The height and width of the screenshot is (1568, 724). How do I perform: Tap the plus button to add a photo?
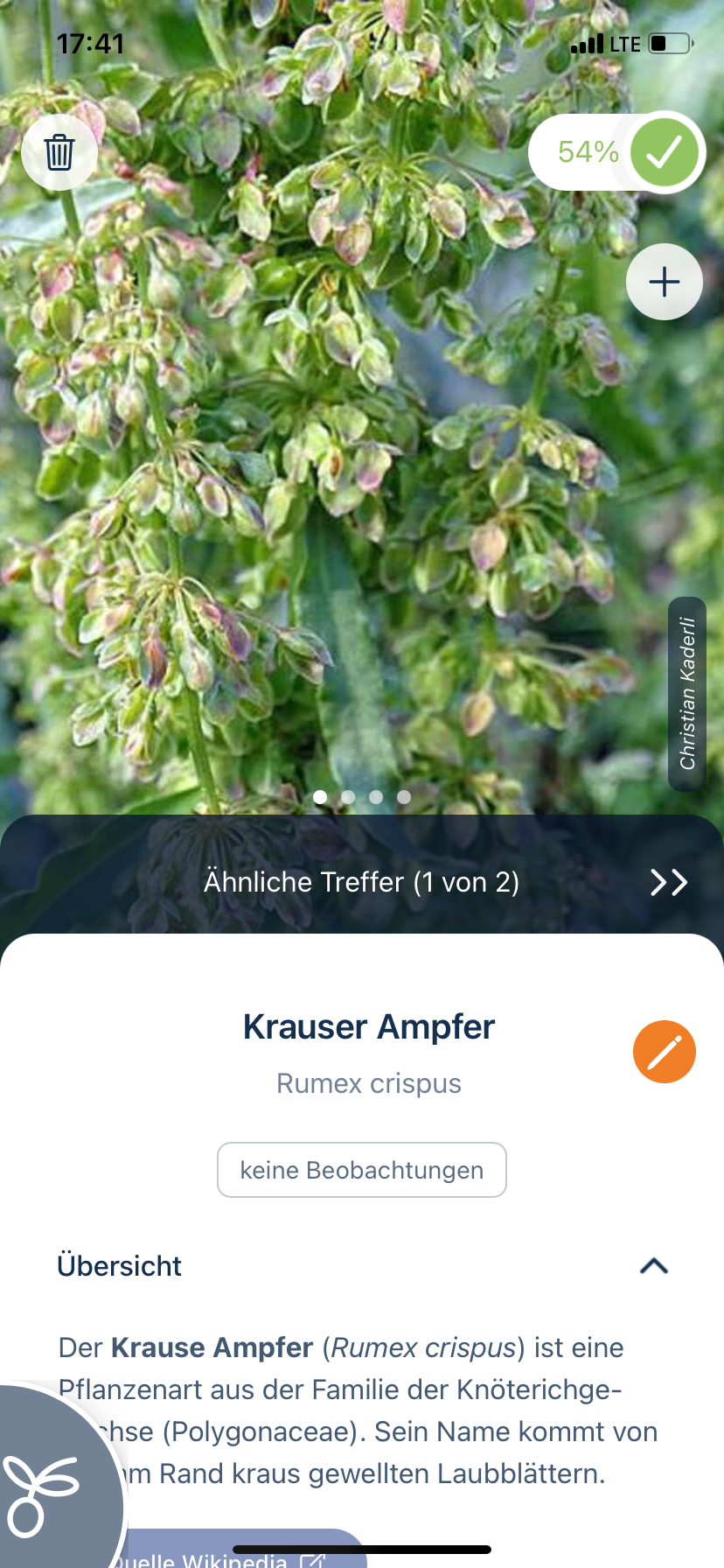click(665, 282)
